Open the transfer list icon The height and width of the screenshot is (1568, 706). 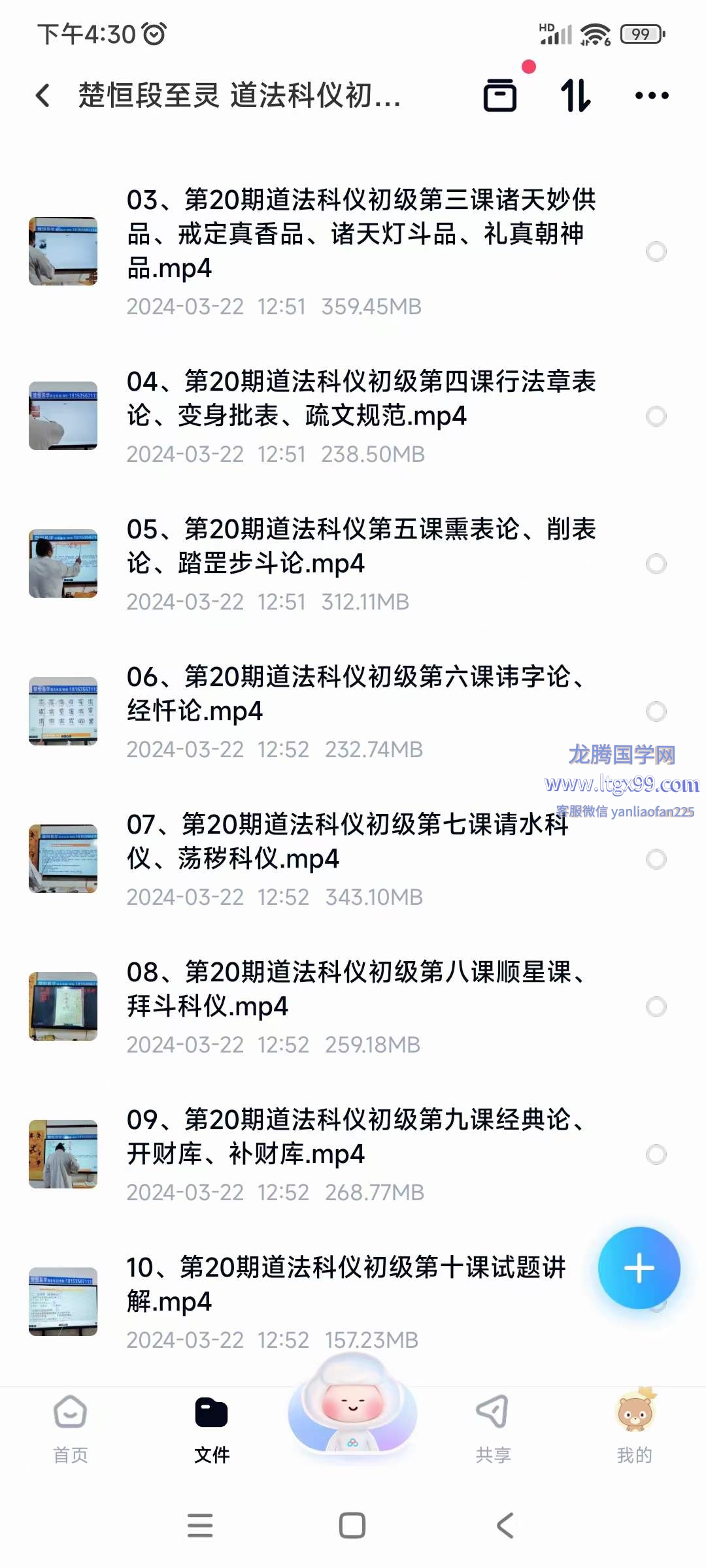(x=500, y=95)
